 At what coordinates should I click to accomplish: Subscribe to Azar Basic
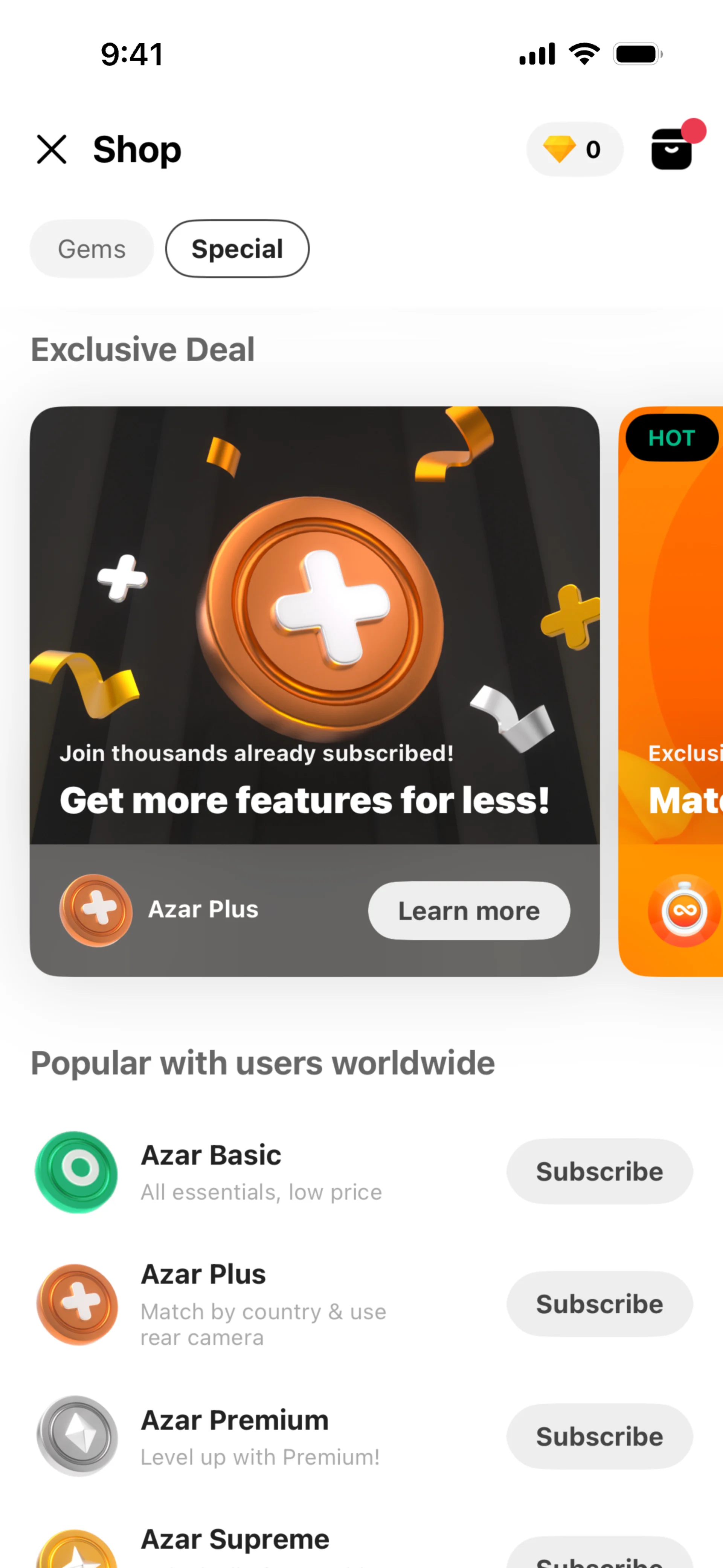point(599,1172)
